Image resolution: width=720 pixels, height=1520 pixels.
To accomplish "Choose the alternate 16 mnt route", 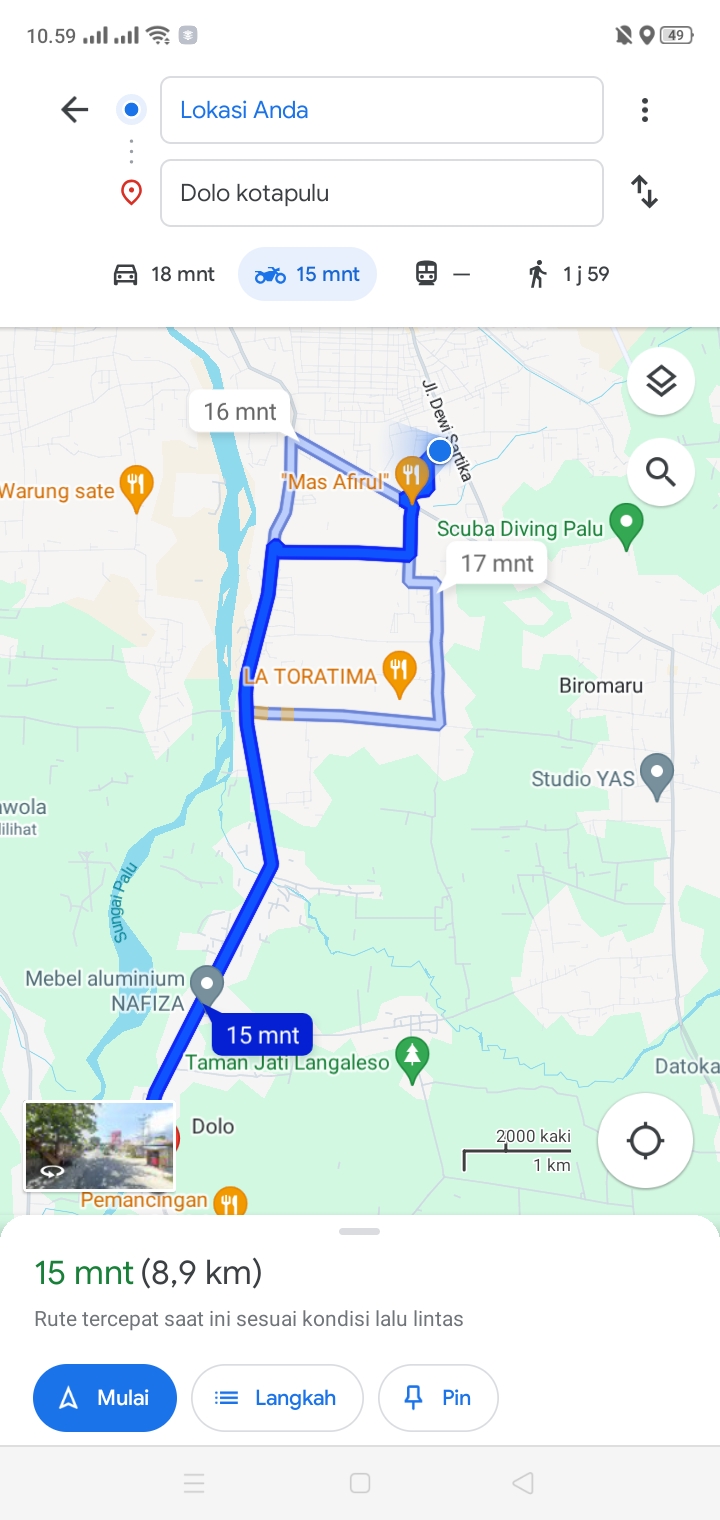I will point(240,411).
